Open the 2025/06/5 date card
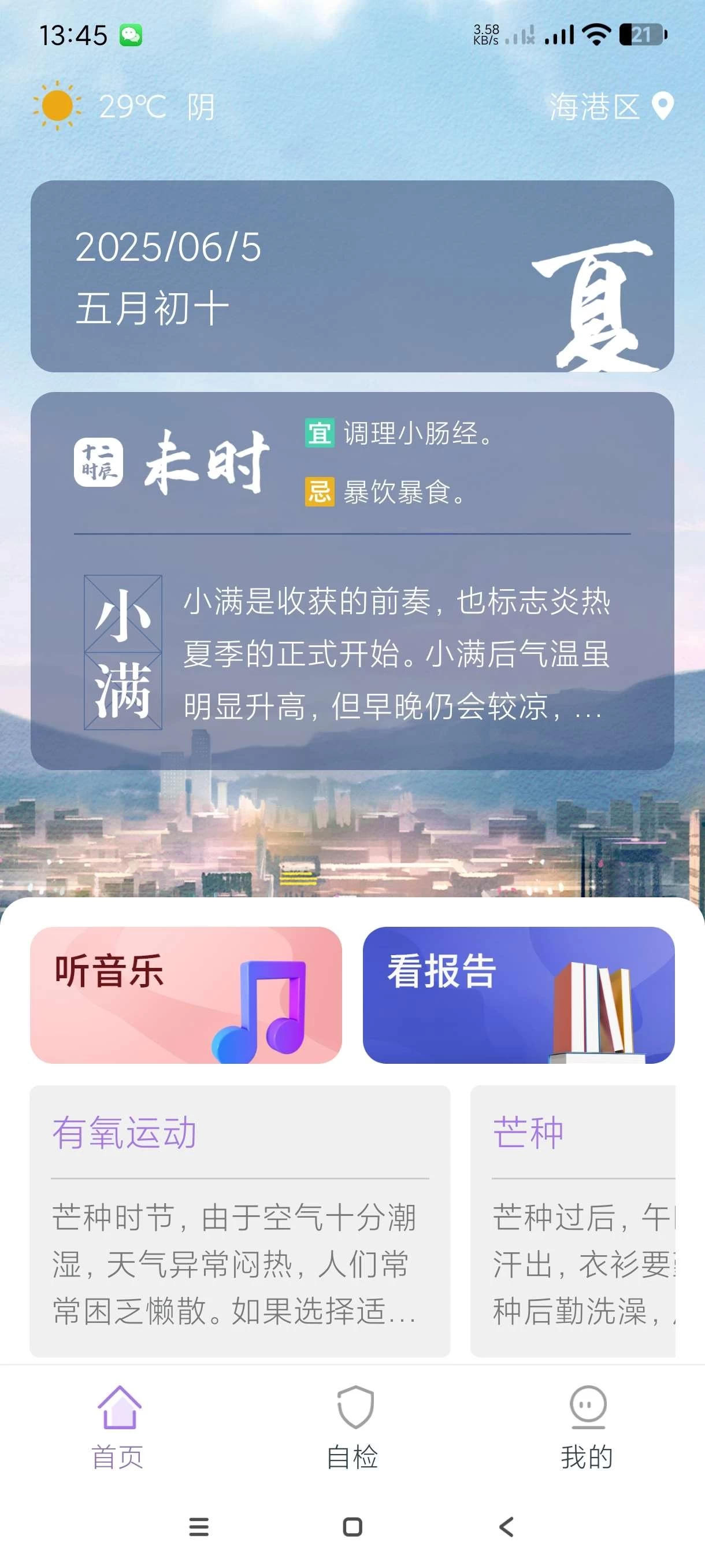 351,276
